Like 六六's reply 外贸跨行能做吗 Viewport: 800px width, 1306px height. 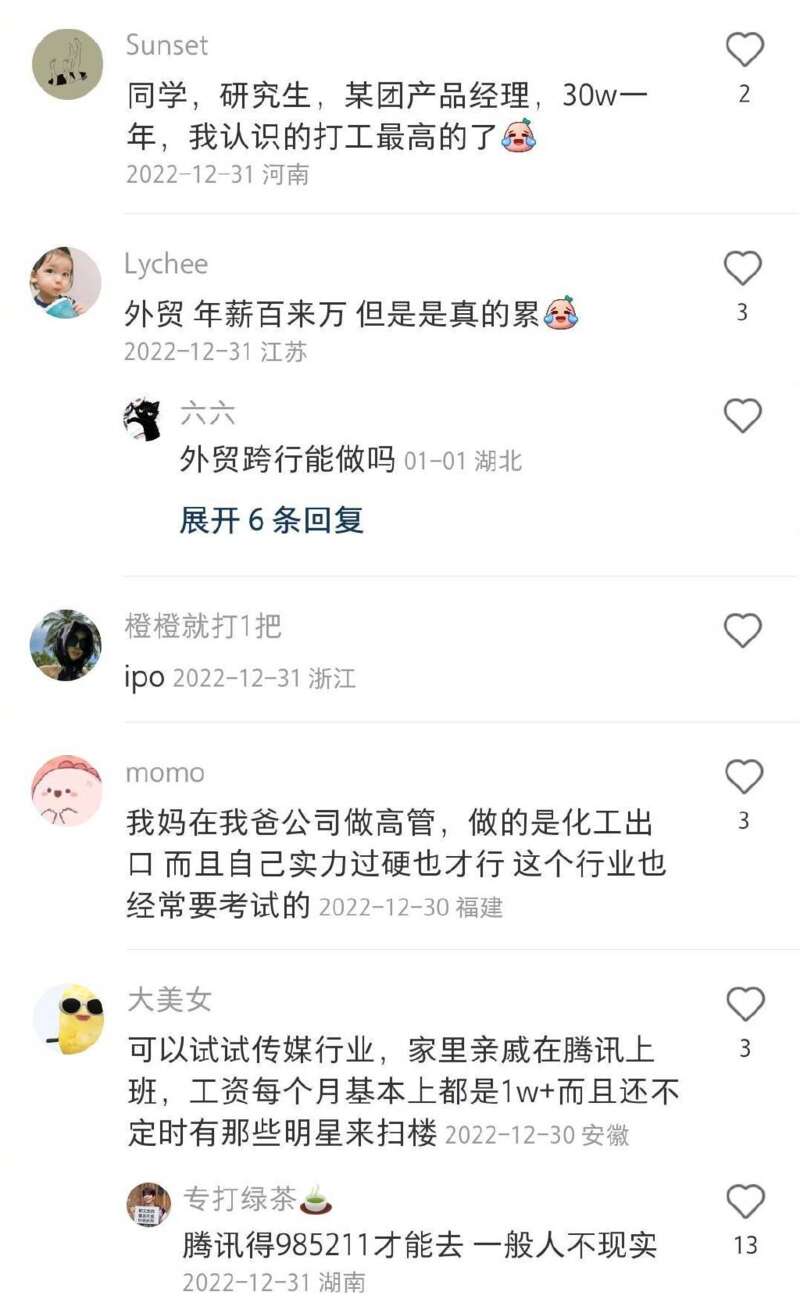coord(742,415)
